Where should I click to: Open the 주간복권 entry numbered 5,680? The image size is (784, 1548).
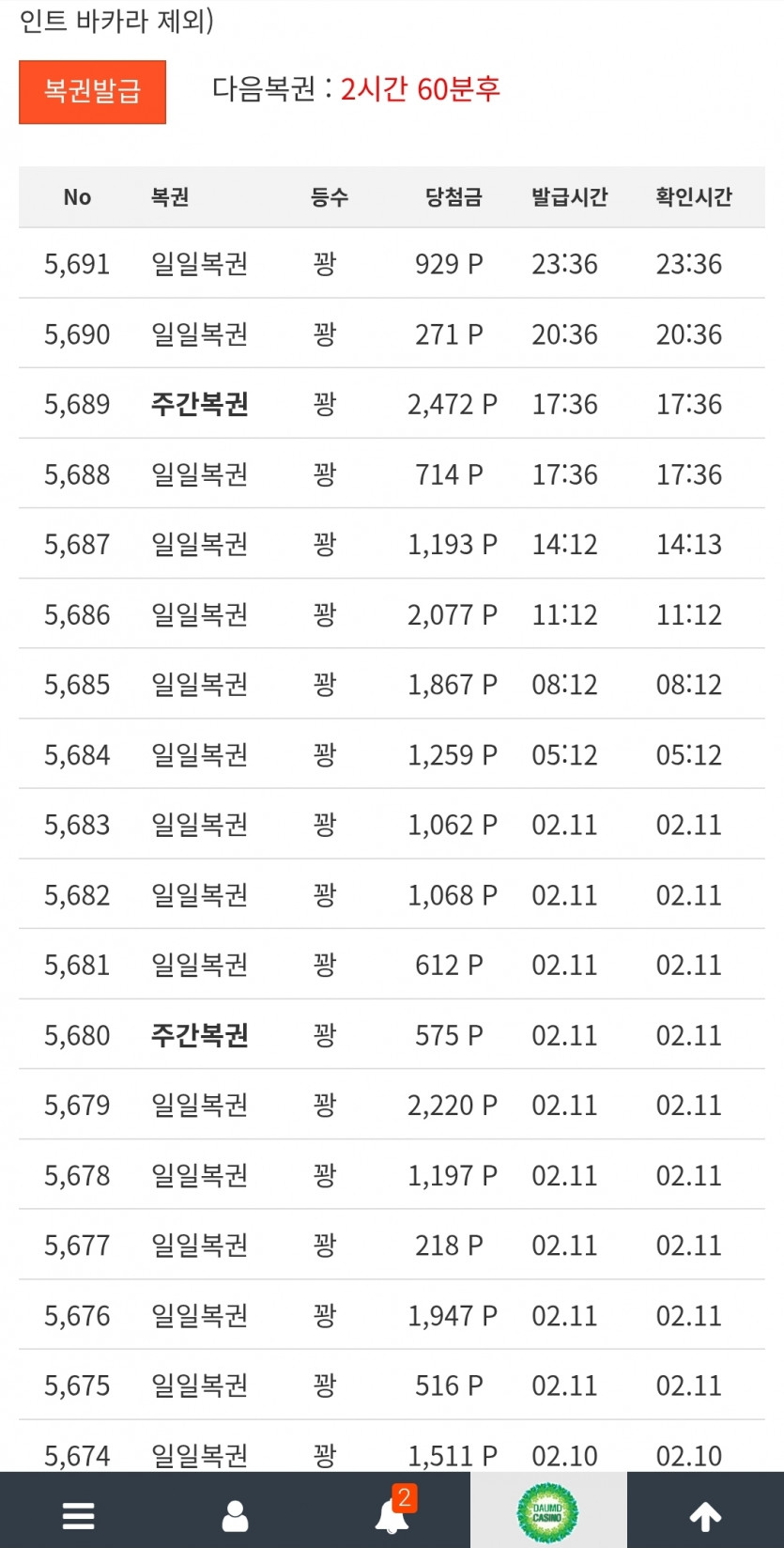(x=198, y=1035)
